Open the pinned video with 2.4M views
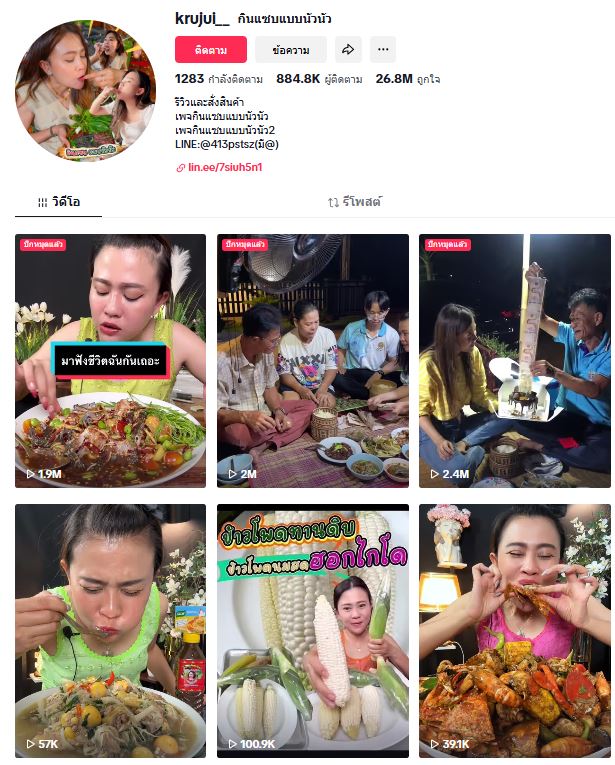 515,360
